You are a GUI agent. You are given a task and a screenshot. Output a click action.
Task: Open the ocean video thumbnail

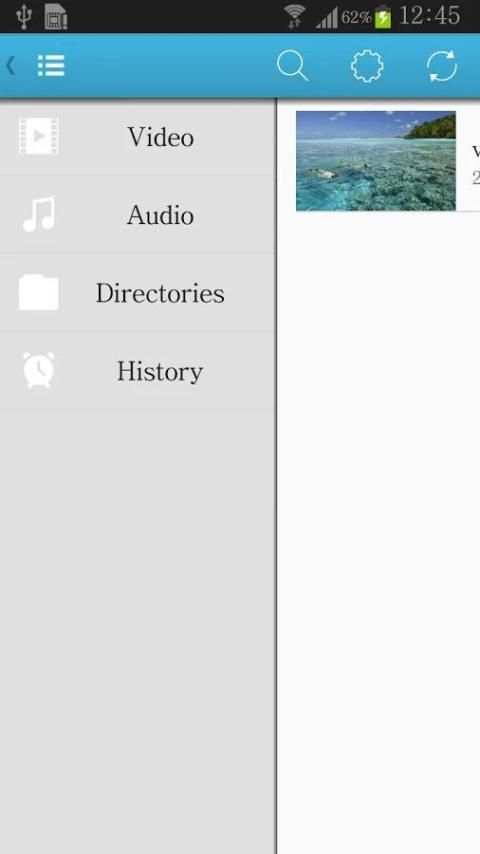pyautogui.click(x=375, y=161)
